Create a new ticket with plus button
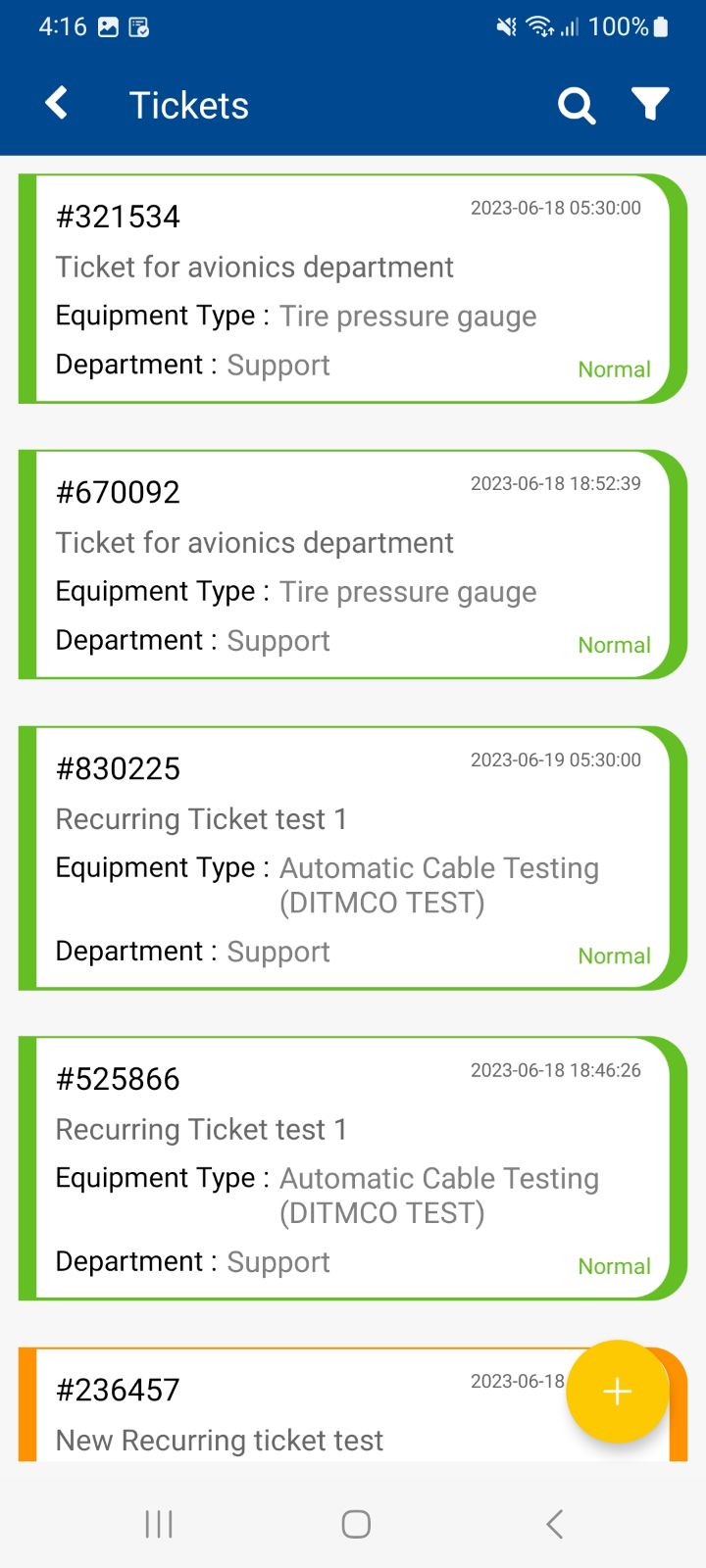This screenshot has height=1568, width=706. 617,1392
